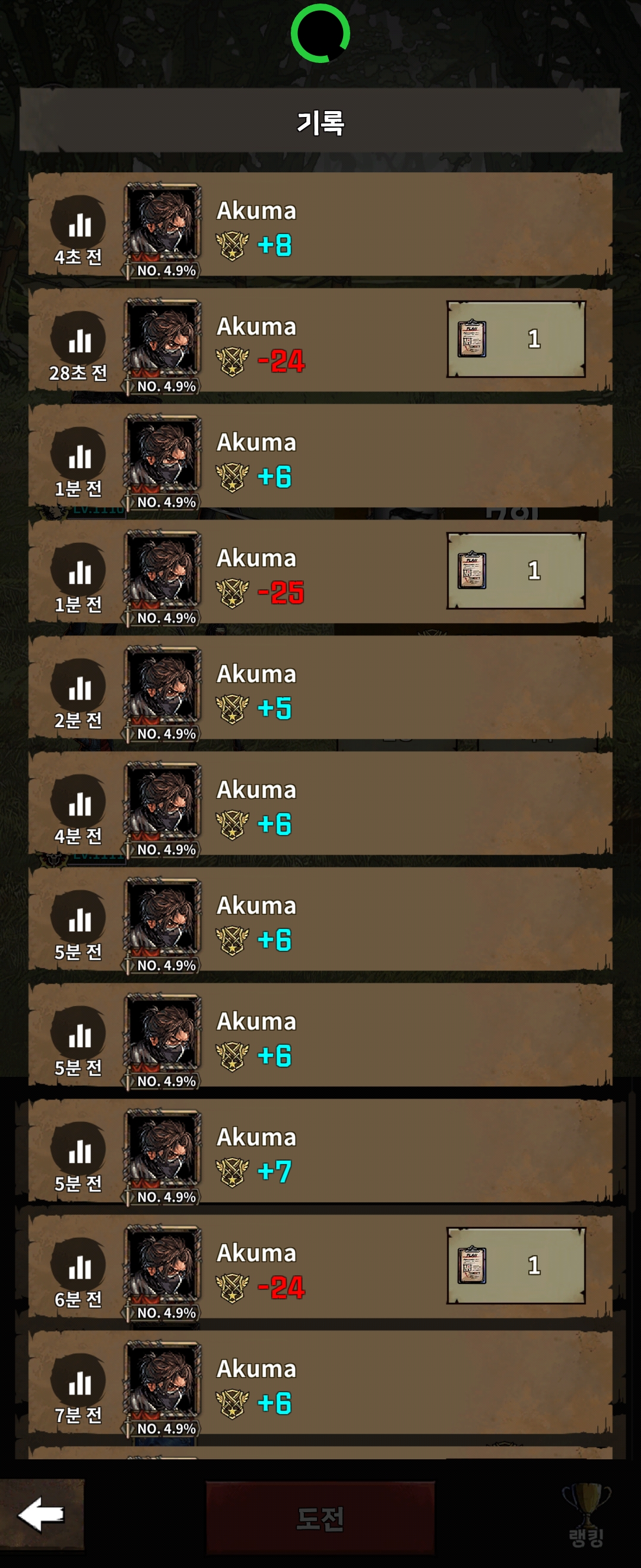View stats icon for 2분 전 record

coord(78,687)
